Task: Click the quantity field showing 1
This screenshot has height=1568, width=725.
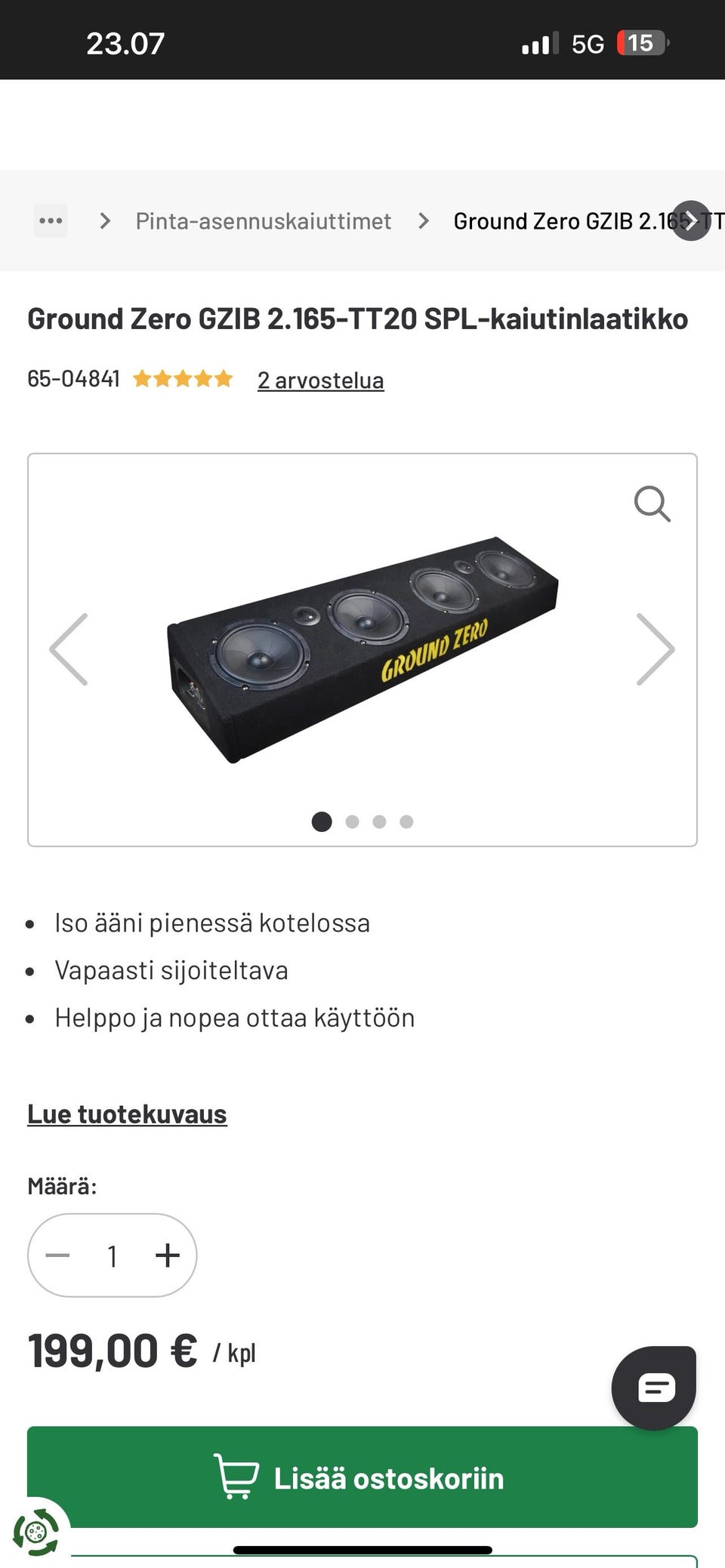Action: click(112, 1255)
